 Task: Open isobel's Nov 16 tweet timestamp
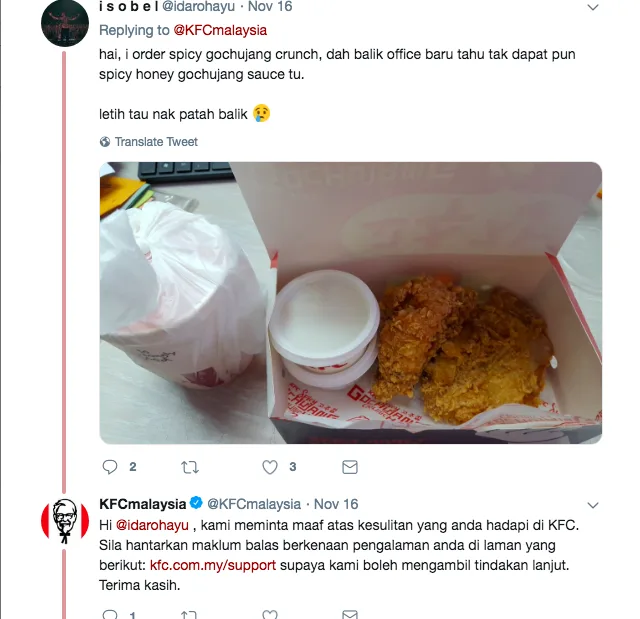[269, 6]
